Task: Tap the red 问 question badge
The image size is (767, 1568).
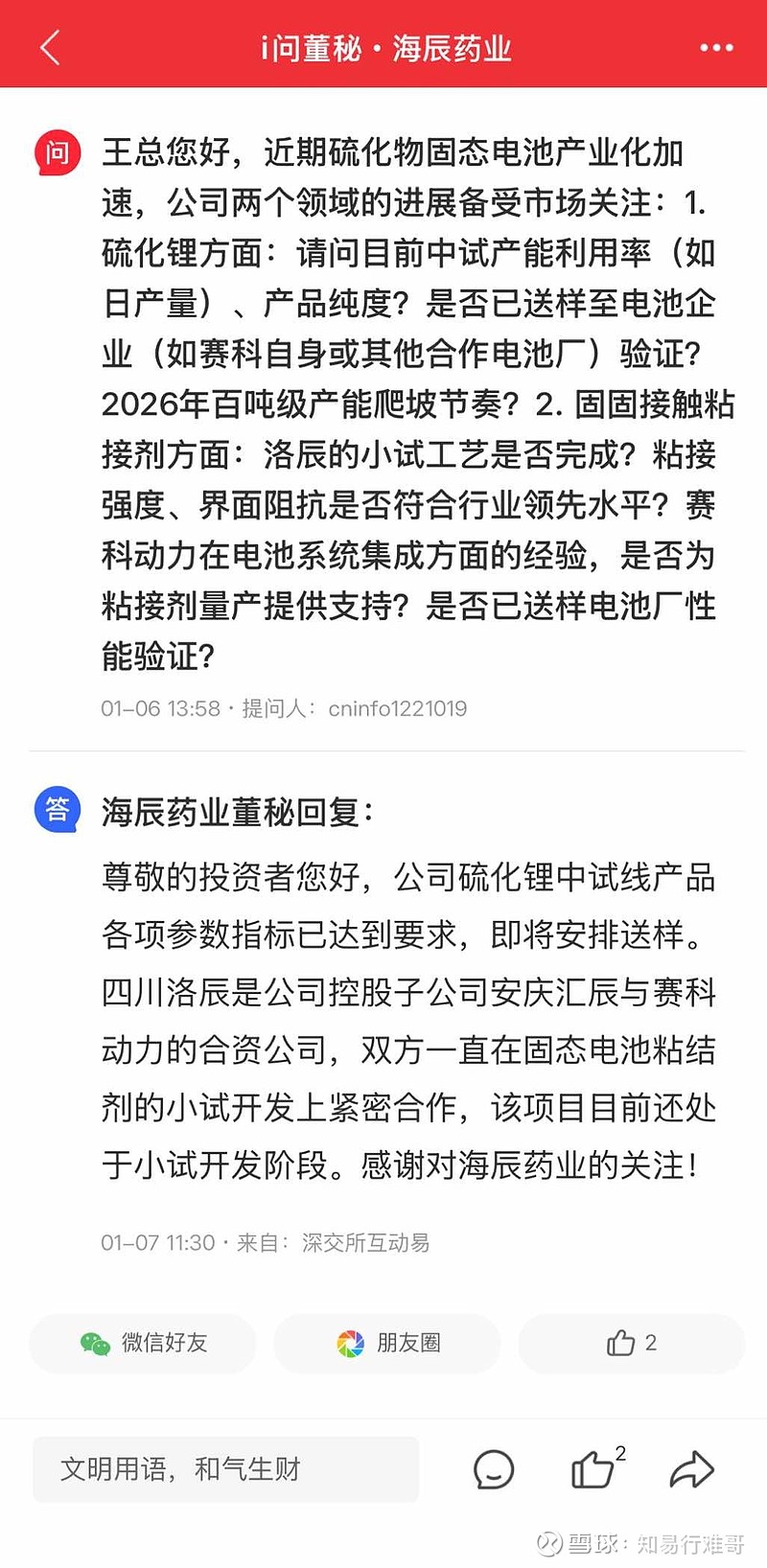Action: pyautogui.click(x=57, y=151)
